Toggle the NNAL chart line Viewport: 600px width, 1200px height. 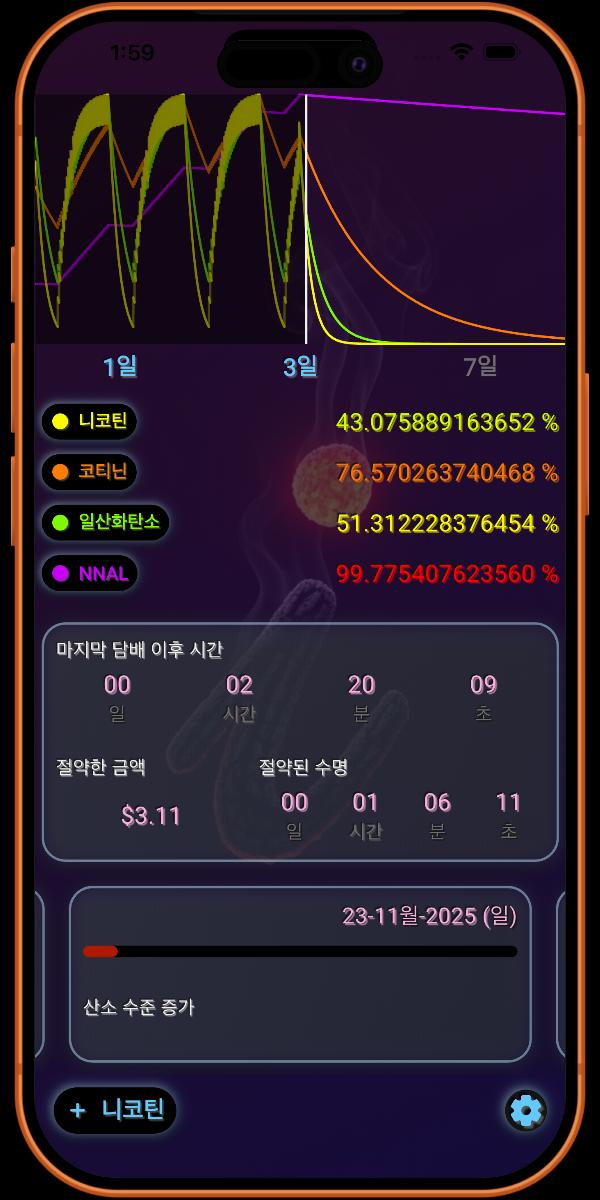pos(89,573)
